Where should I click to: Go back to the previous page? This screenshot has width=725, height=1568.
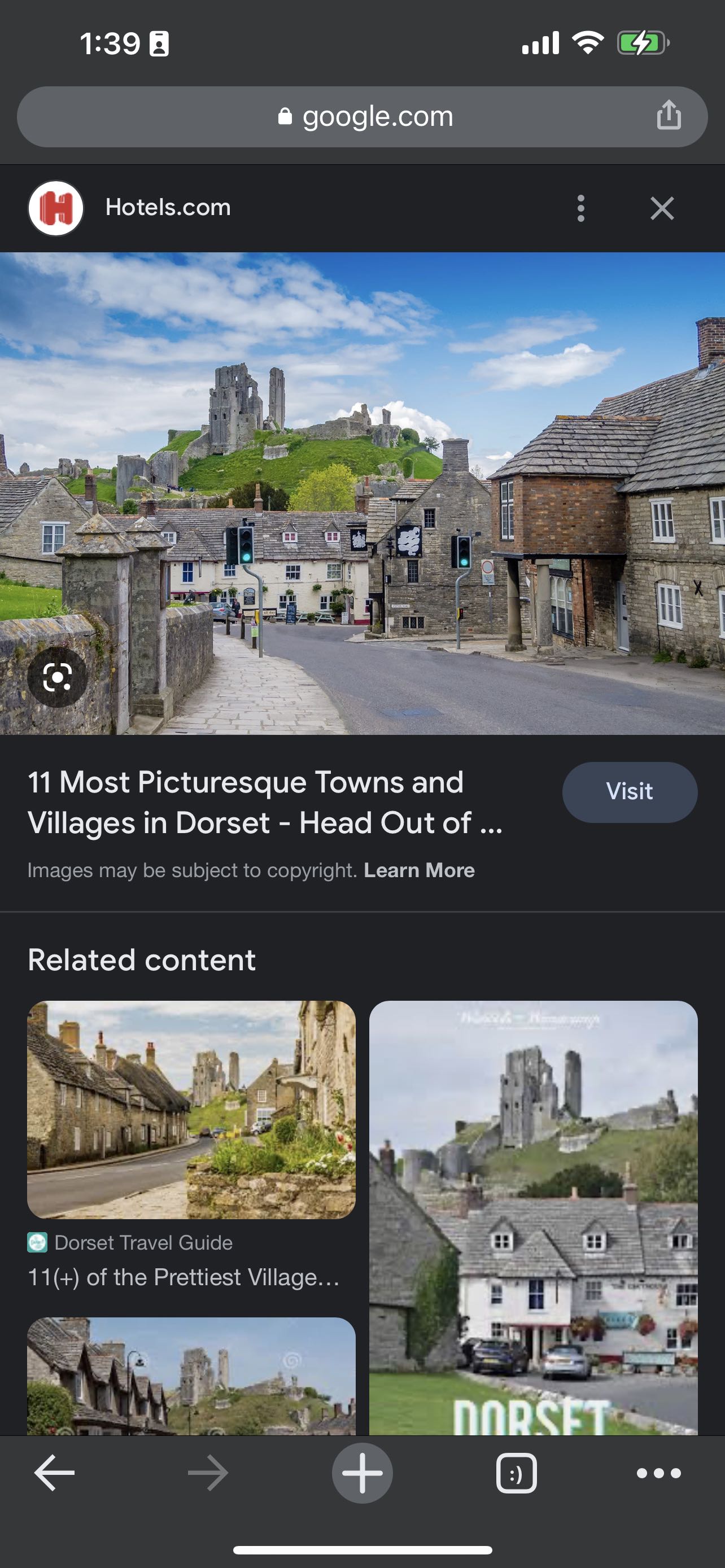54,1473
